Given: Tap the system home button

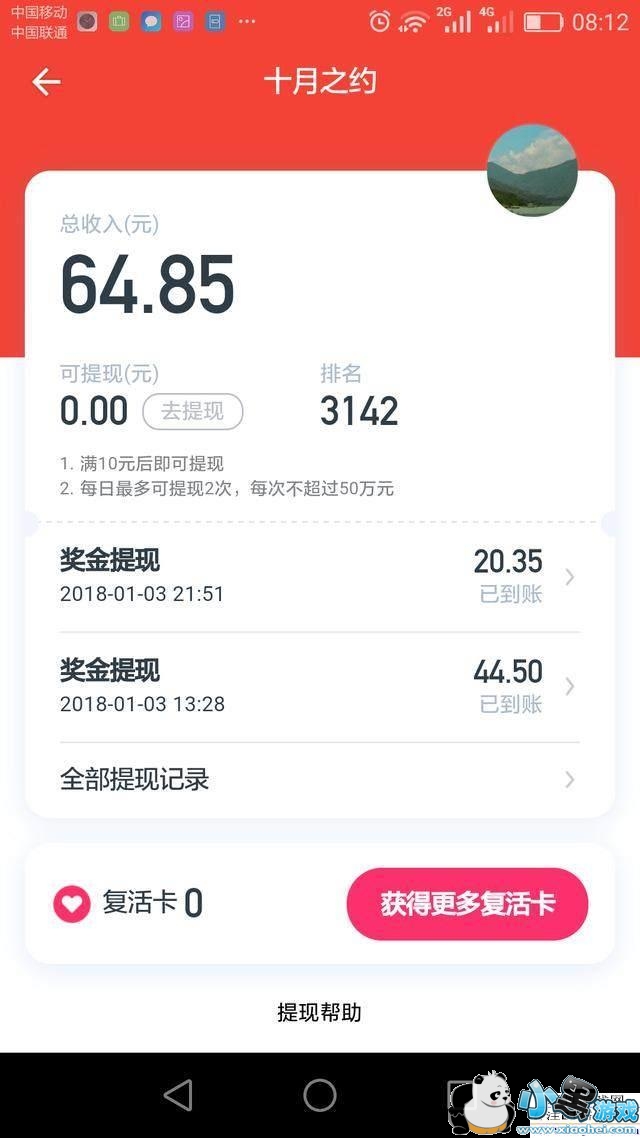Looking at the screenshot, I should coord(320,1095).
